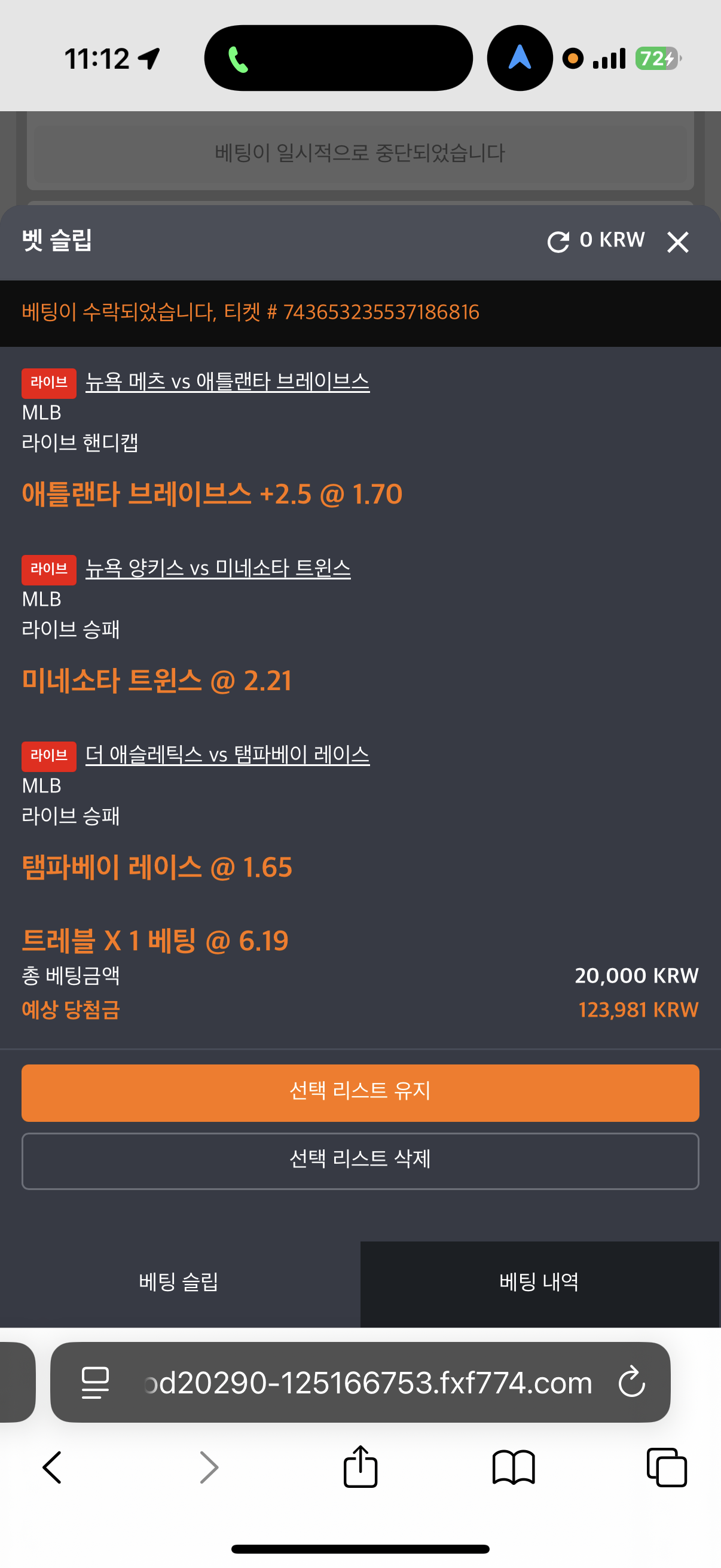Go back to the previous page
Screen dimensions: 721x1568
tap(53, 1468)
